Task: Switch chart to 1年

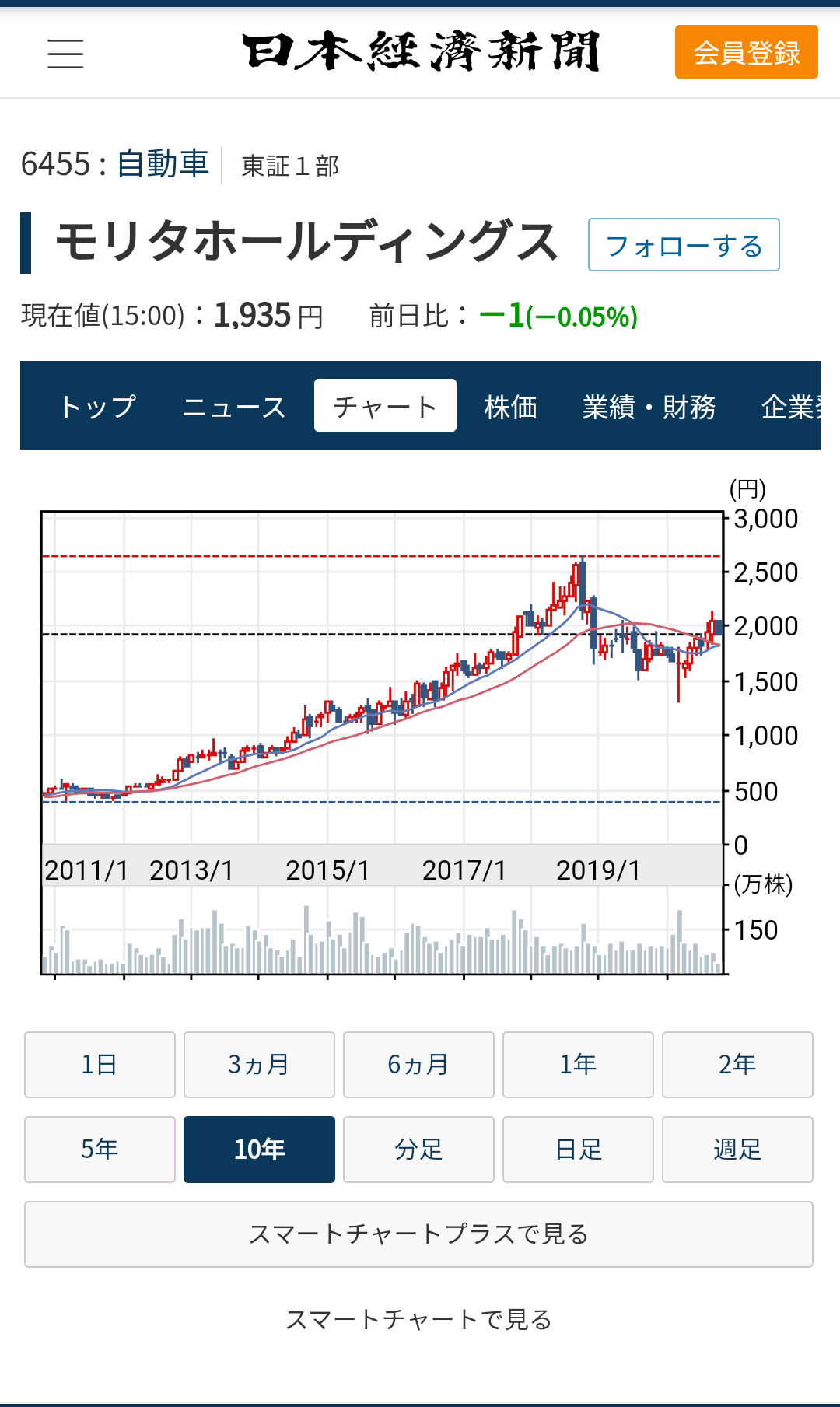Action: pyautogui.click(x=578, y=1064)
